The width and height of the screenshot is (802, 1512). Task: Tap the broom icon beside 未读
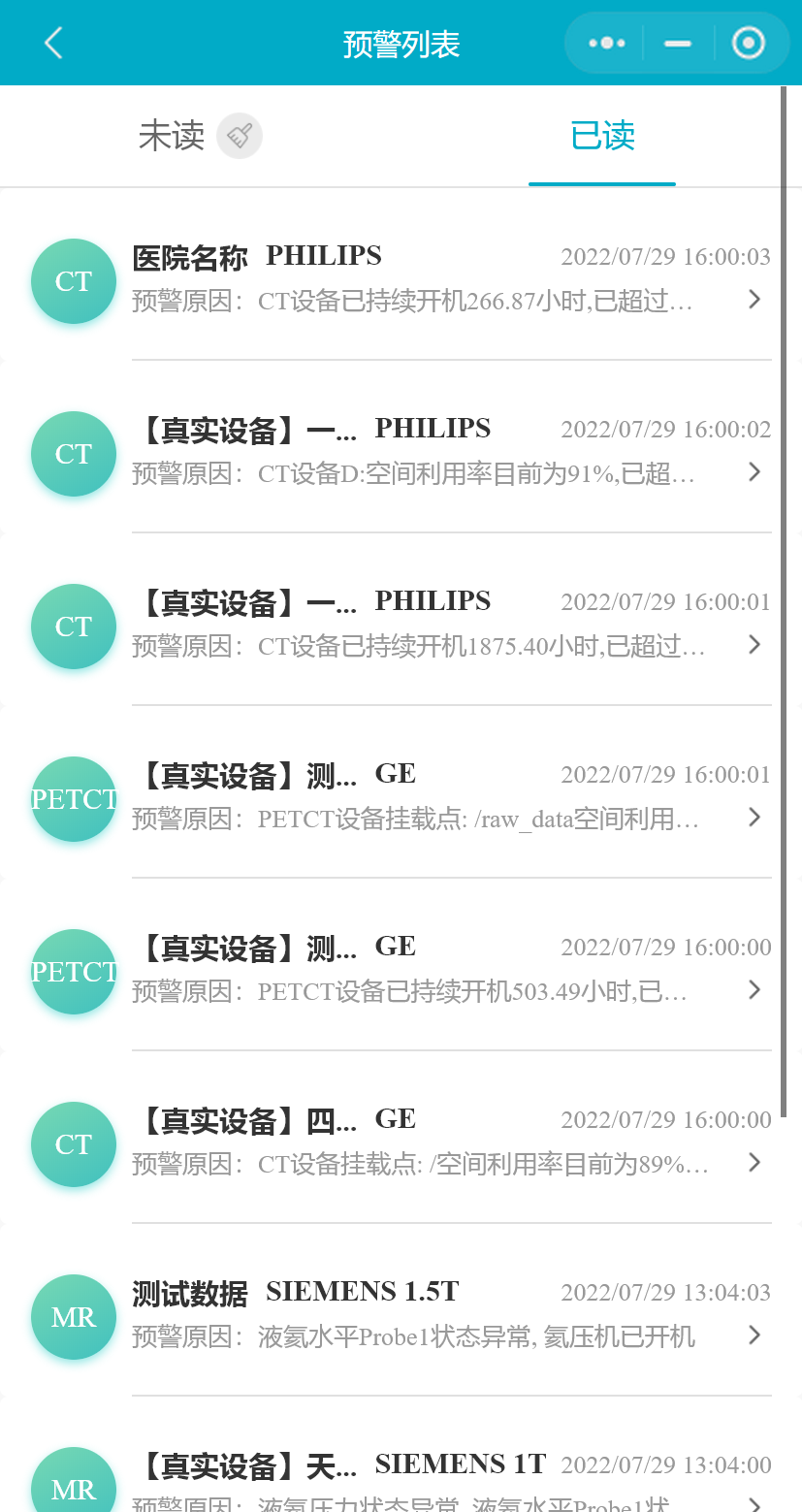[240, 136]
